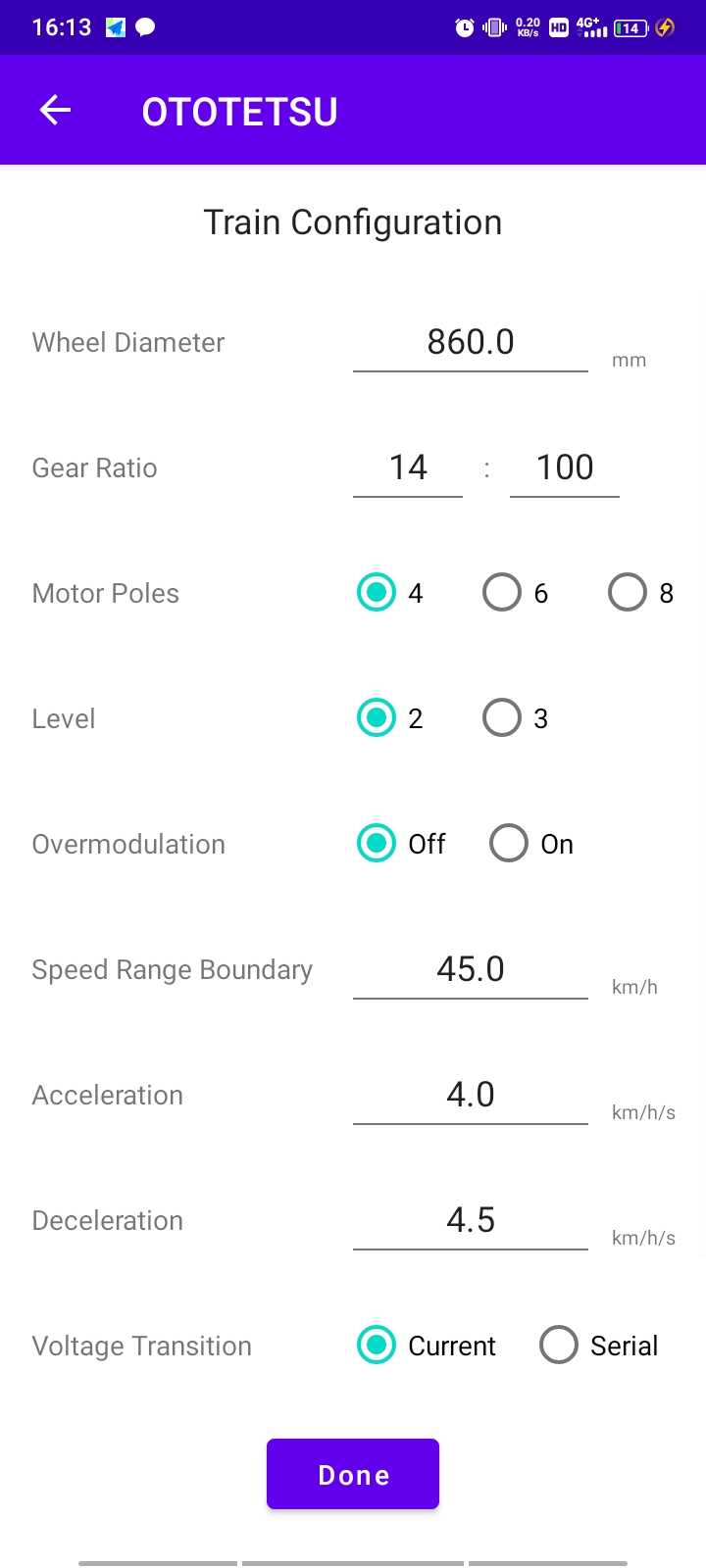Tap the Gear Ratio field showing 14
The height and width of the screenshot is (1568, 706).
408,467
